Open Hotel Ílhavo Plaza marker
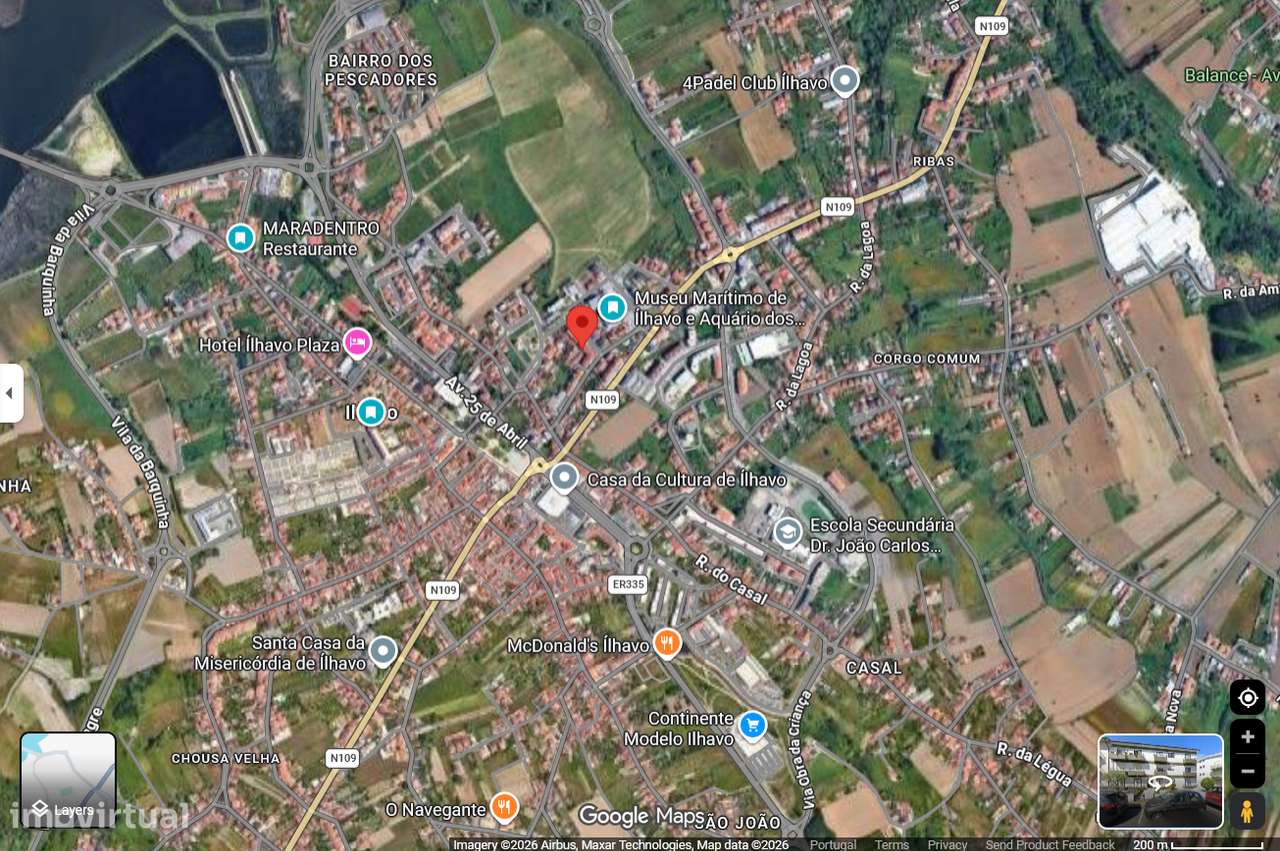Image resolution: width=1280 pixels, height=851 pixels. (357, 343)
